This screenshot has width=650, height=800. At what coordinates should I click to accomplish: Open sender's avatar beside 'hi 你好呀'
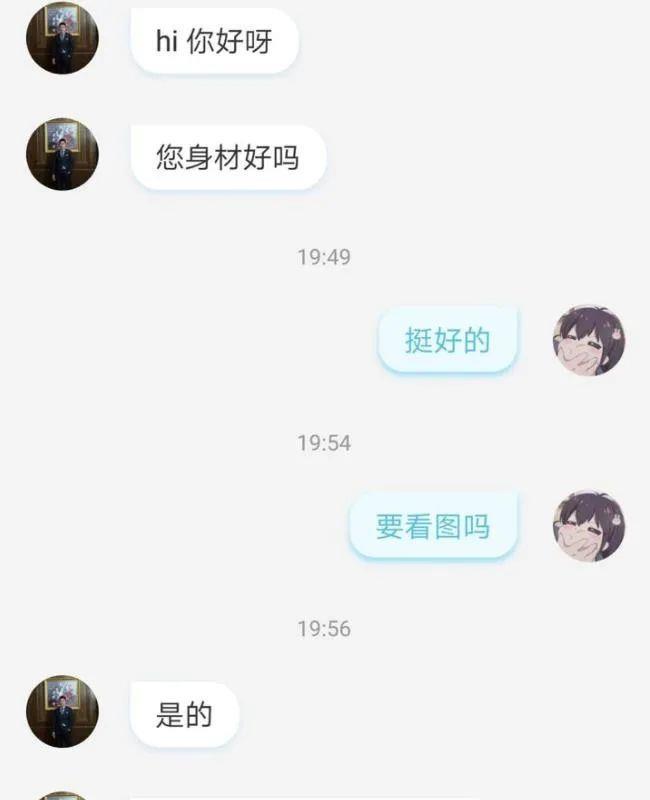pyautogui.click(x=62, y=38)
